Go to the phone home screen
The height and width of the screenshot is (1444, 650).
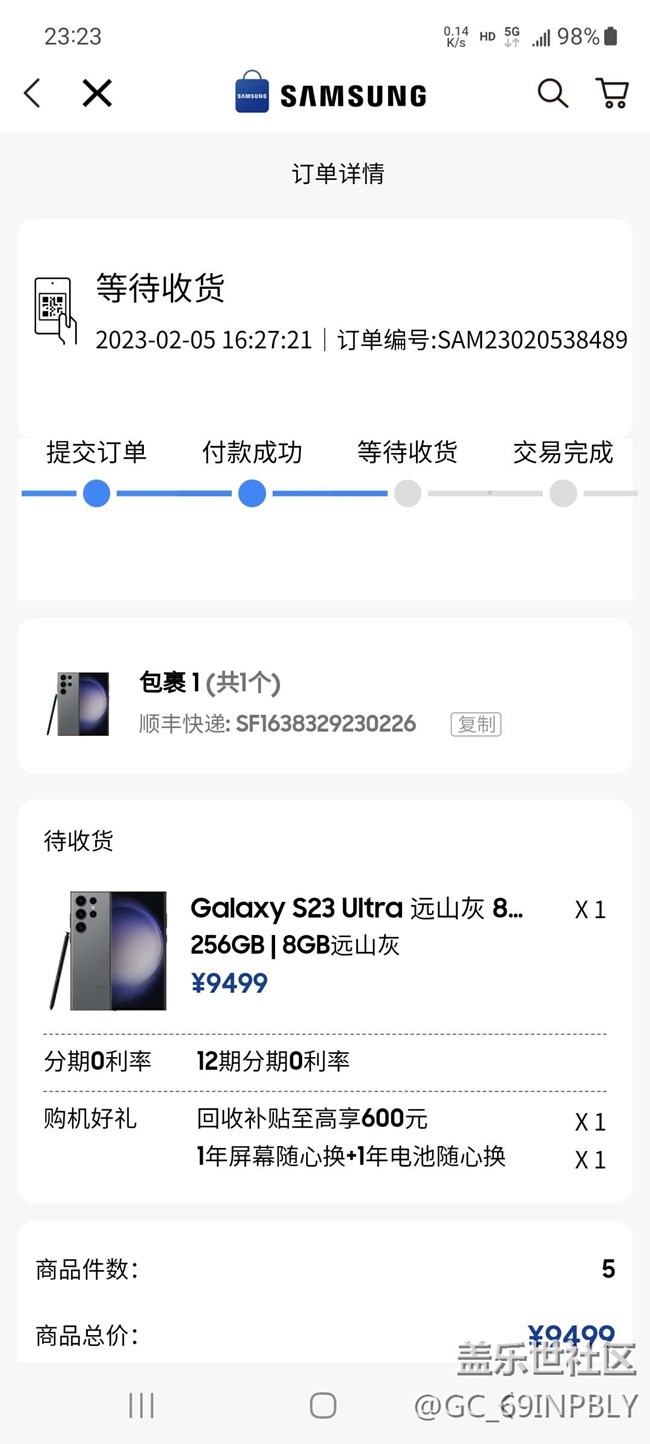click(x=323, y=1406)
